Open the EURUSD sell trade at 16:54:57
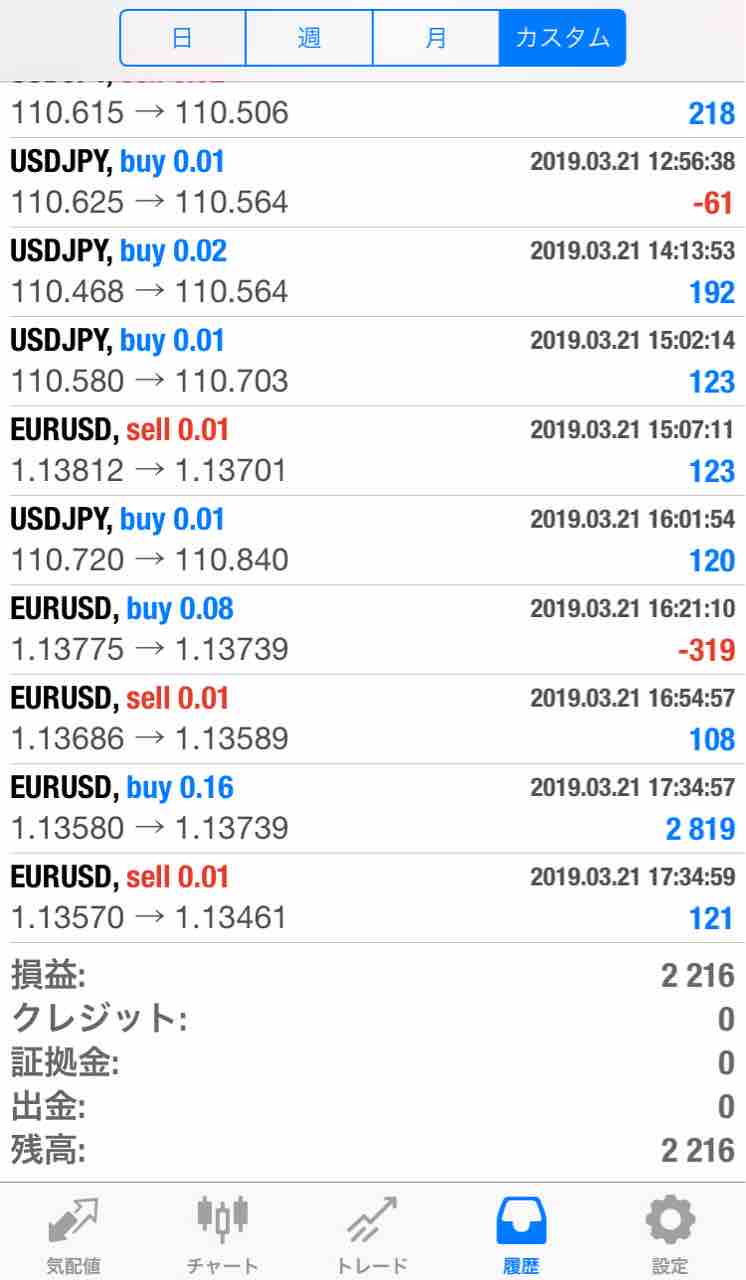746x1280 pixels. [x=372, y=718]
